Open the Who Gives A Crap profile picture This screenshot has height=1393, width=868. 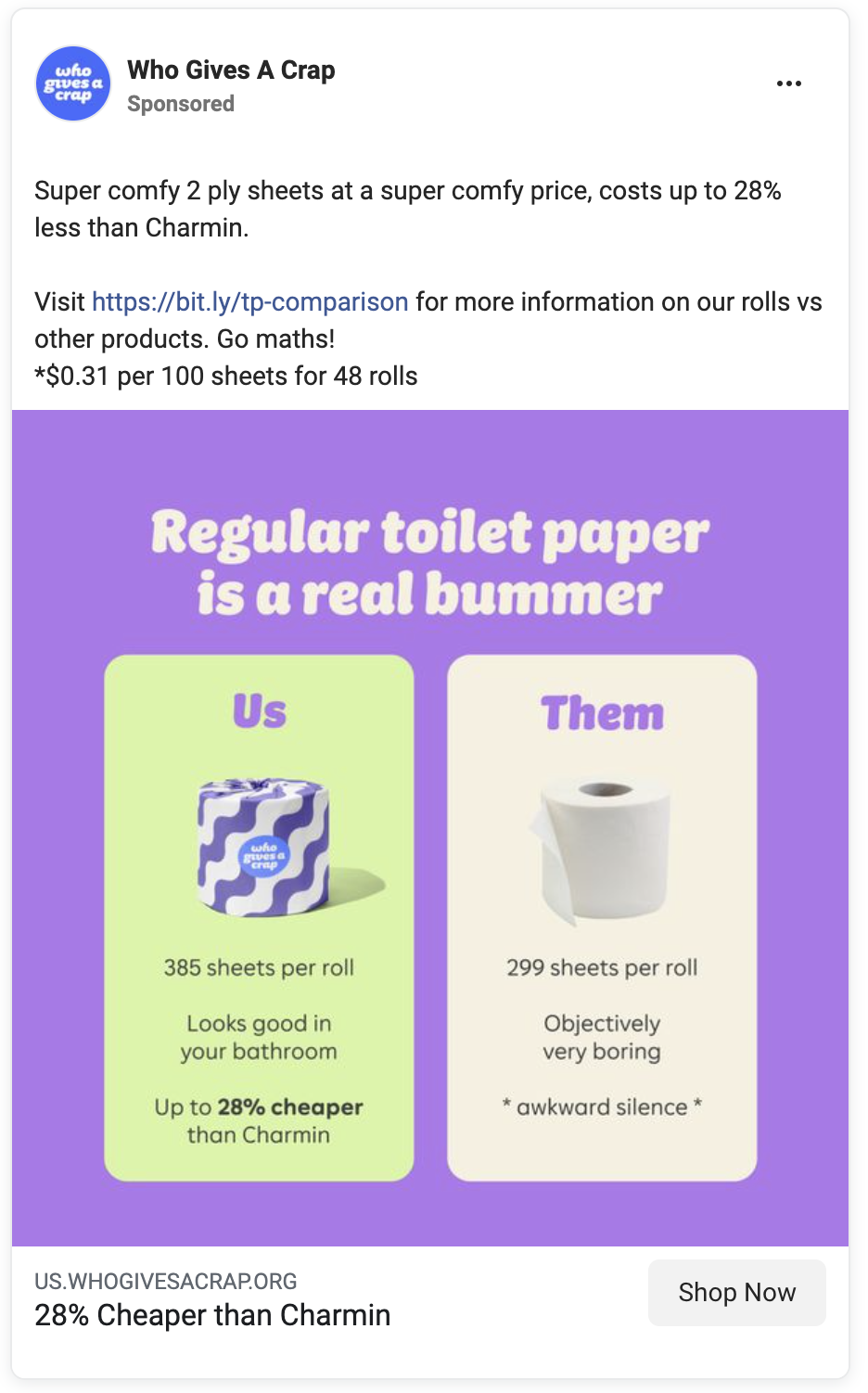click(72, 83)
